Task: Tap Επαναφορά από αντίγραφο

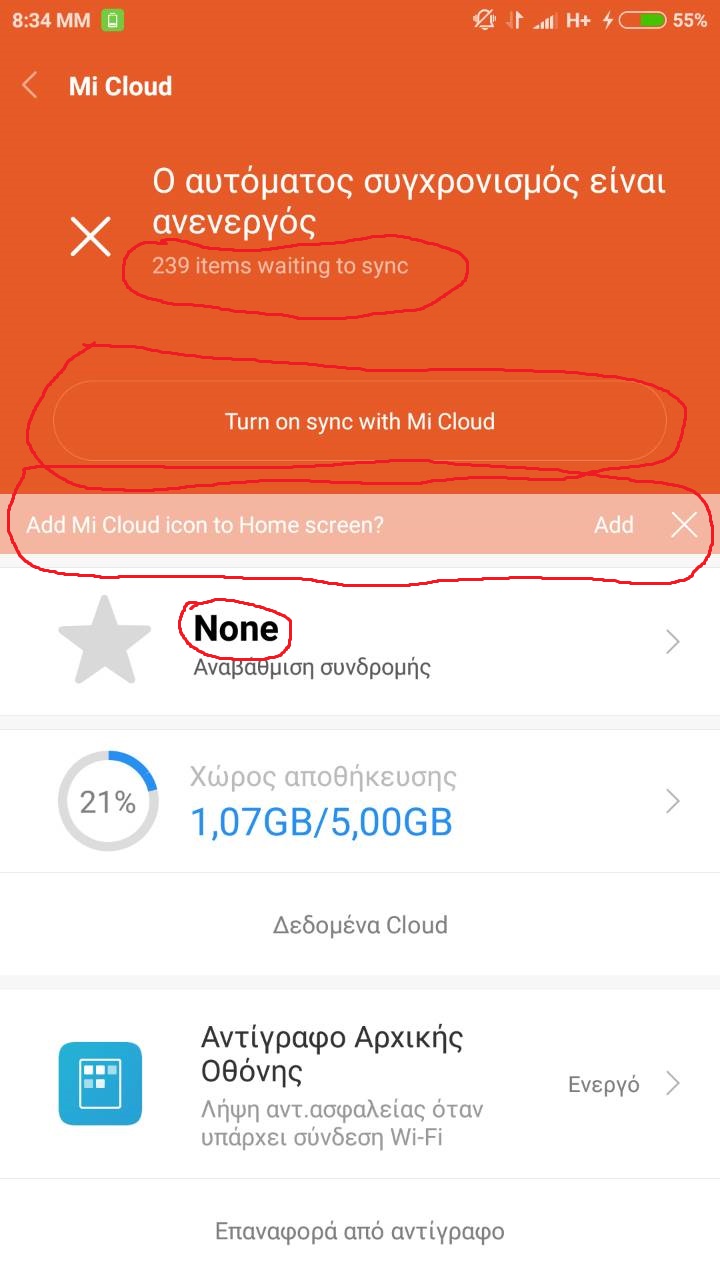Action: (360, 1231)
